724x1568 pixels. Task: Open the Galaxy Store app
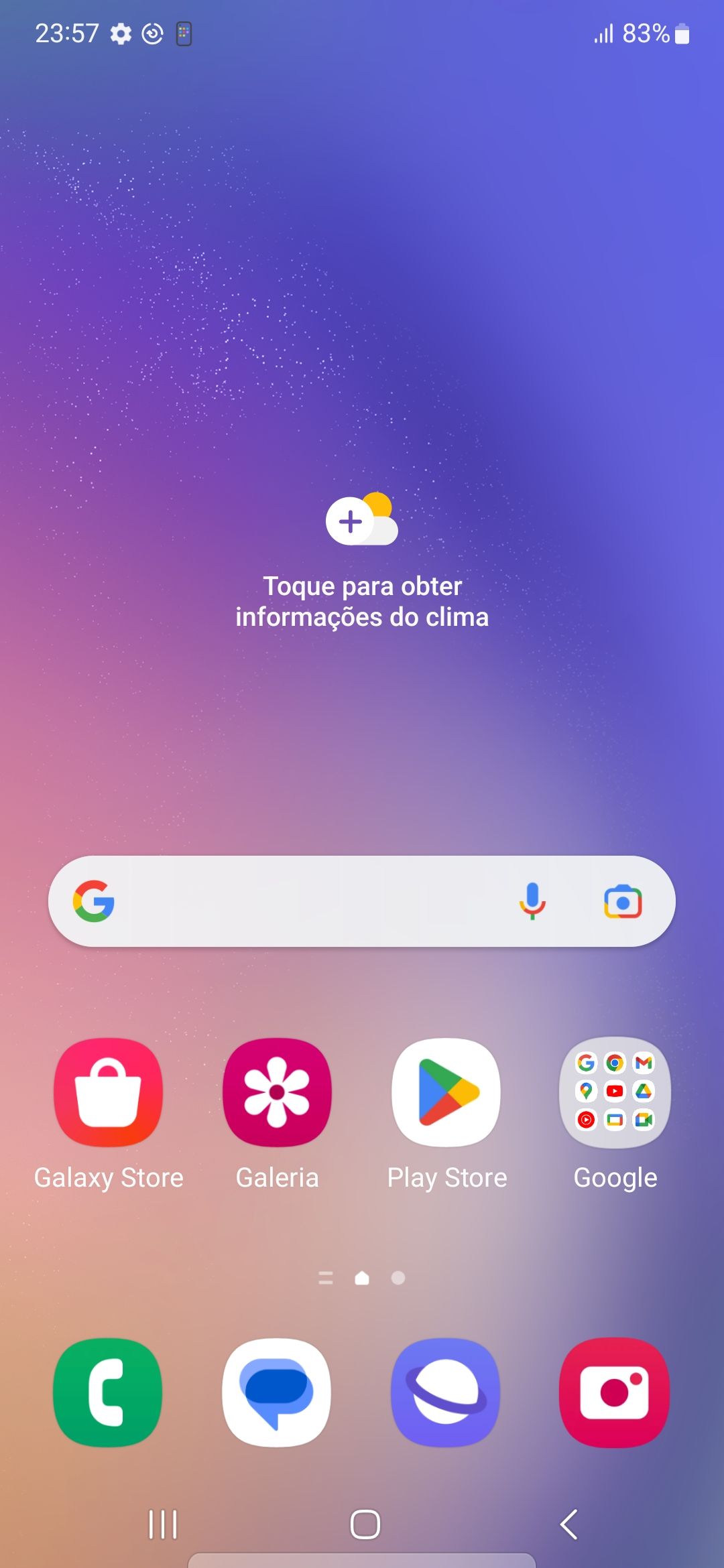(109, 1092)
